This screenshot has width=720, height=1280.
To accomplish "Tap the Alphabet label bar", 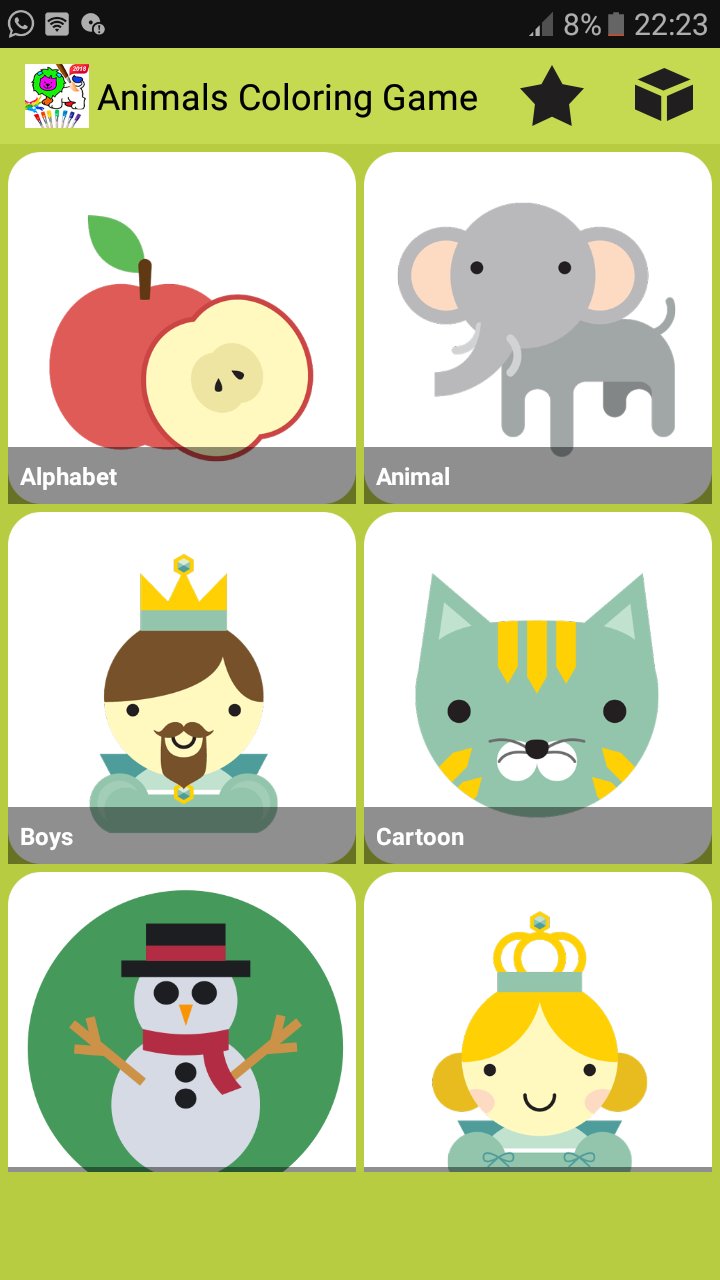I will click(x=180, y=476).
